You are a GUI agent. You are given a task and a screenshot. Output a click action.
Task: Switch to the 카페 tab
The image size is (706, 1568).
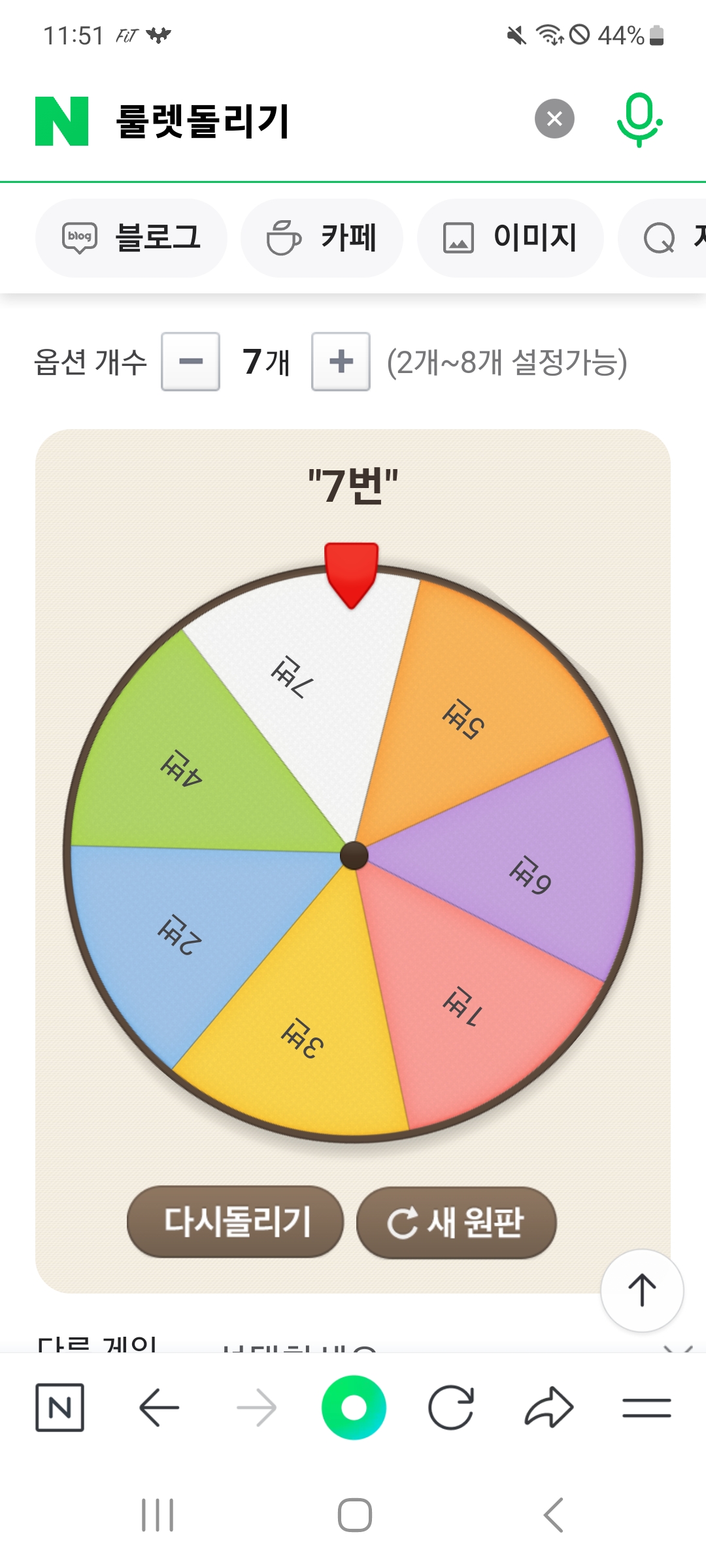(x=322, y=238)
